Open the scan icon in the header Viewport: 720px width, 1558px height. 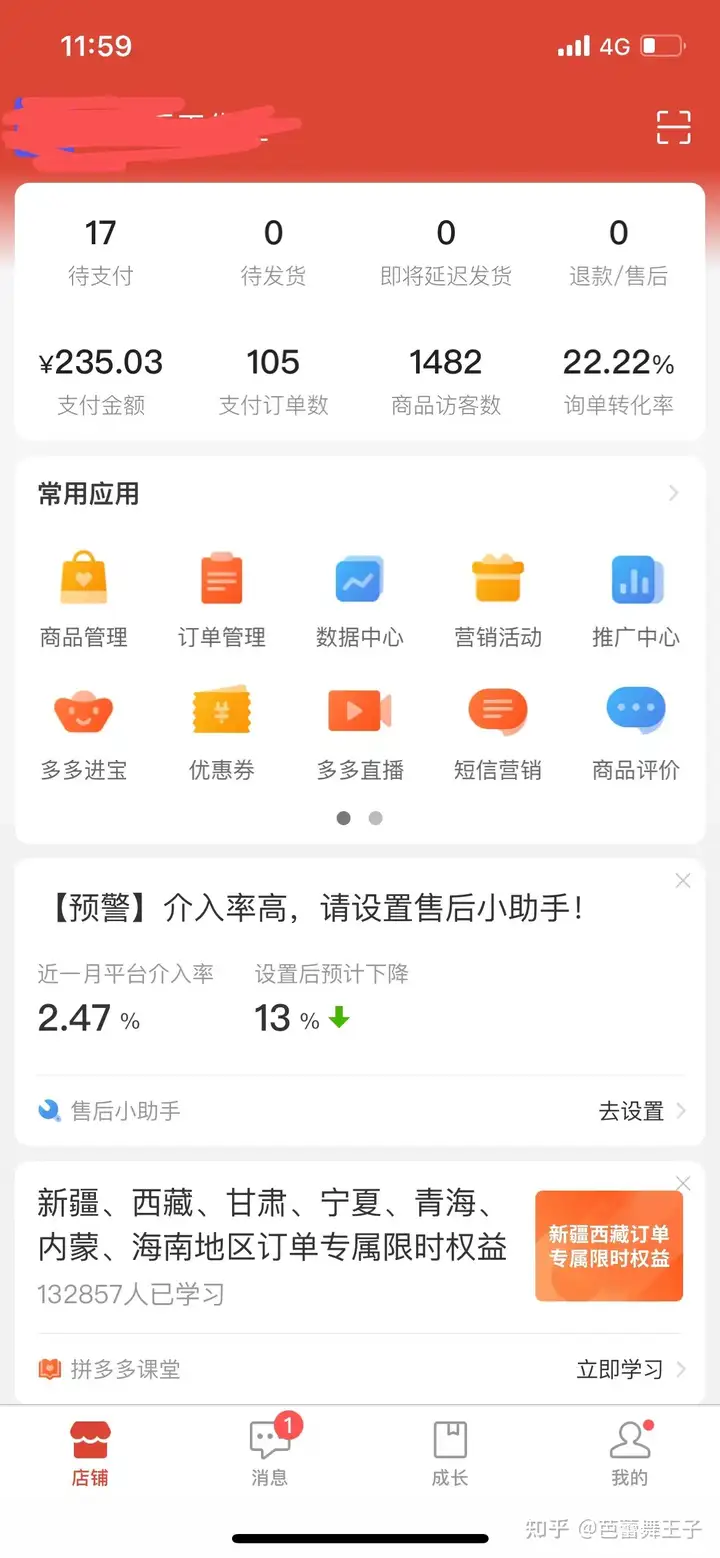click(x=673, y=127)
